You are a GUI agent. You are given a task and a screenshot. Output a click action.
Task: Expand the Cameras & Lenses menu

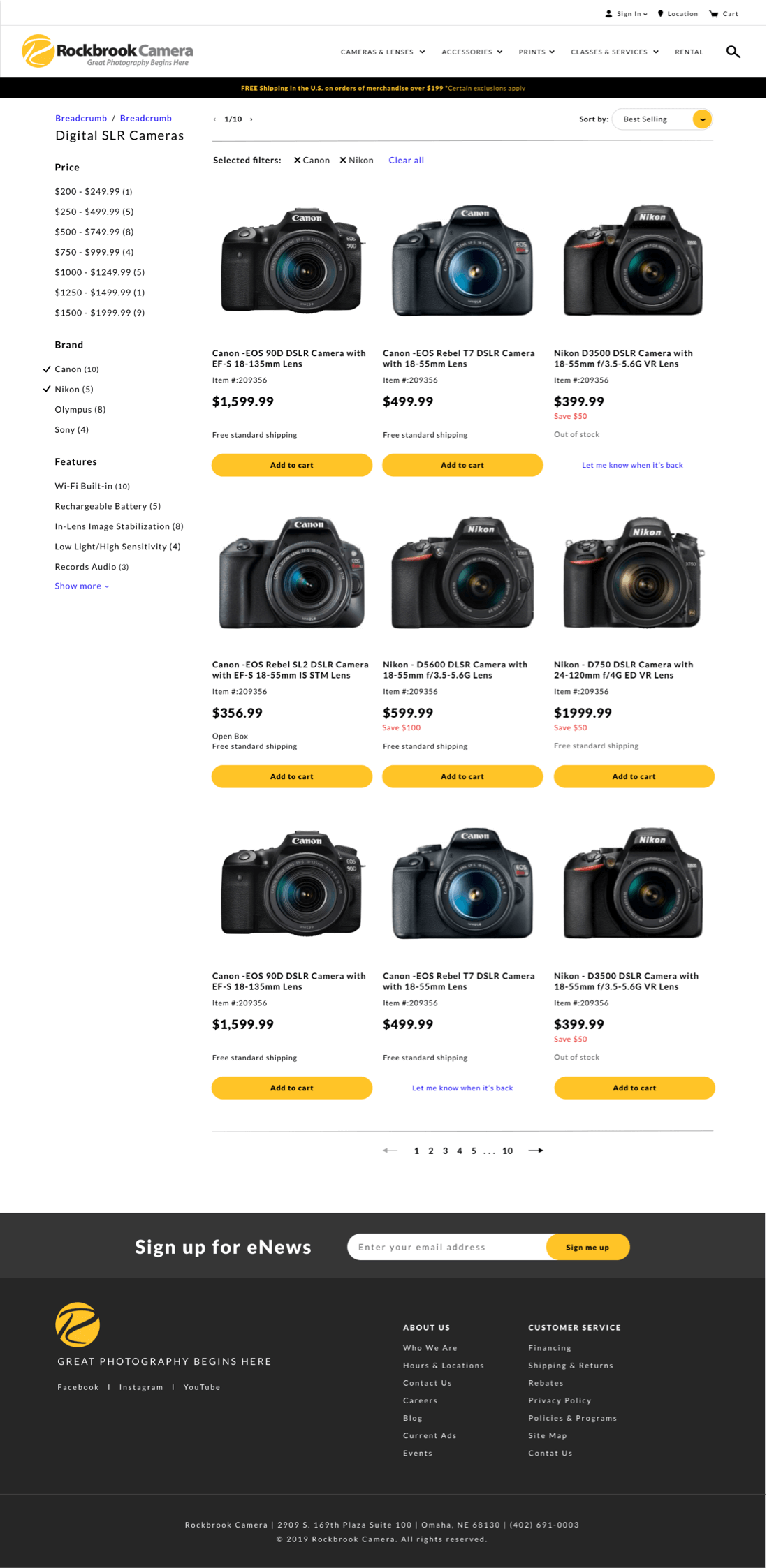coord(382,52)
